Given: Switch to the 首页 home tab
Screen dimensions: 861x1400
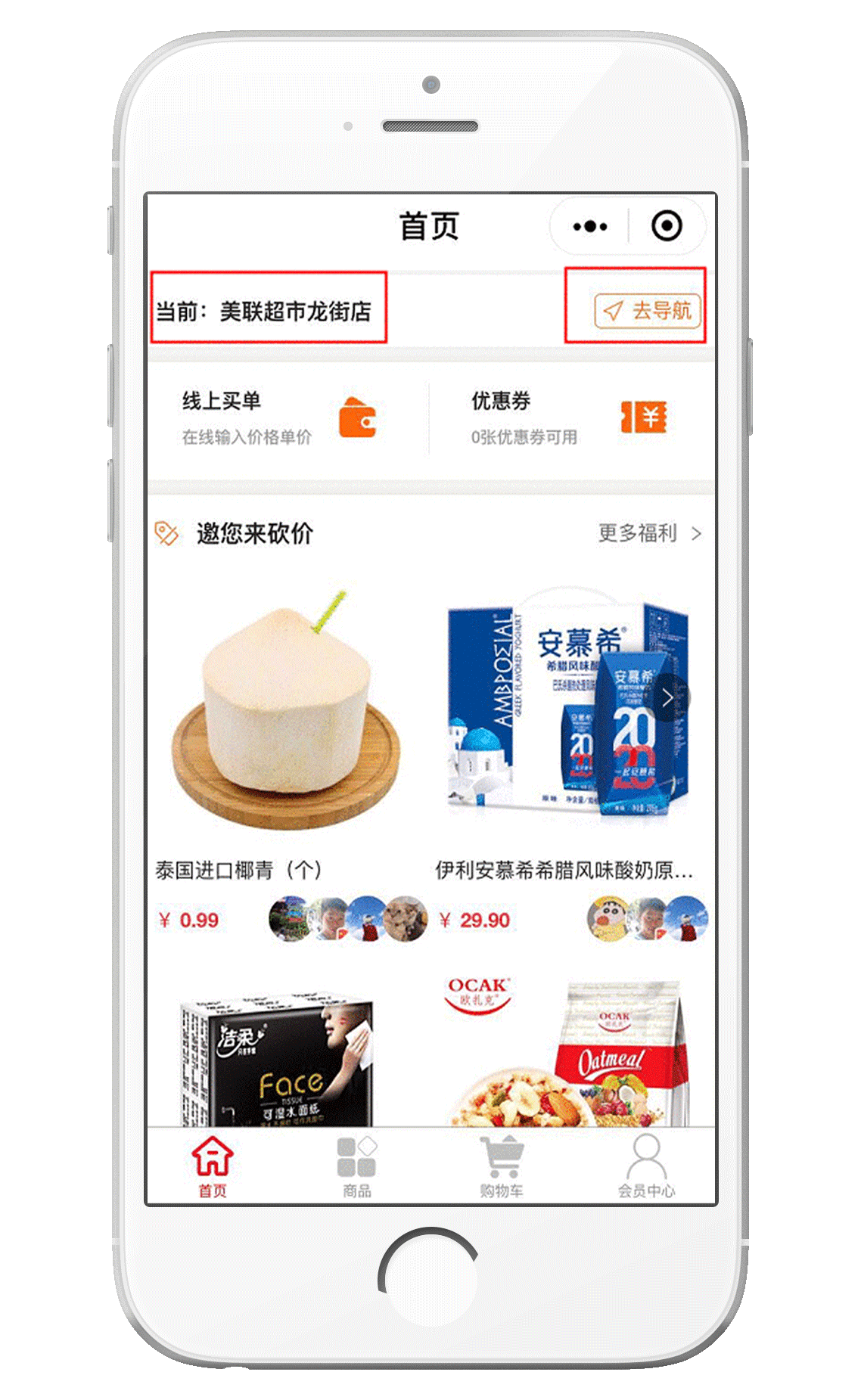Looking at the screenshot, I should coord(213,1167).
